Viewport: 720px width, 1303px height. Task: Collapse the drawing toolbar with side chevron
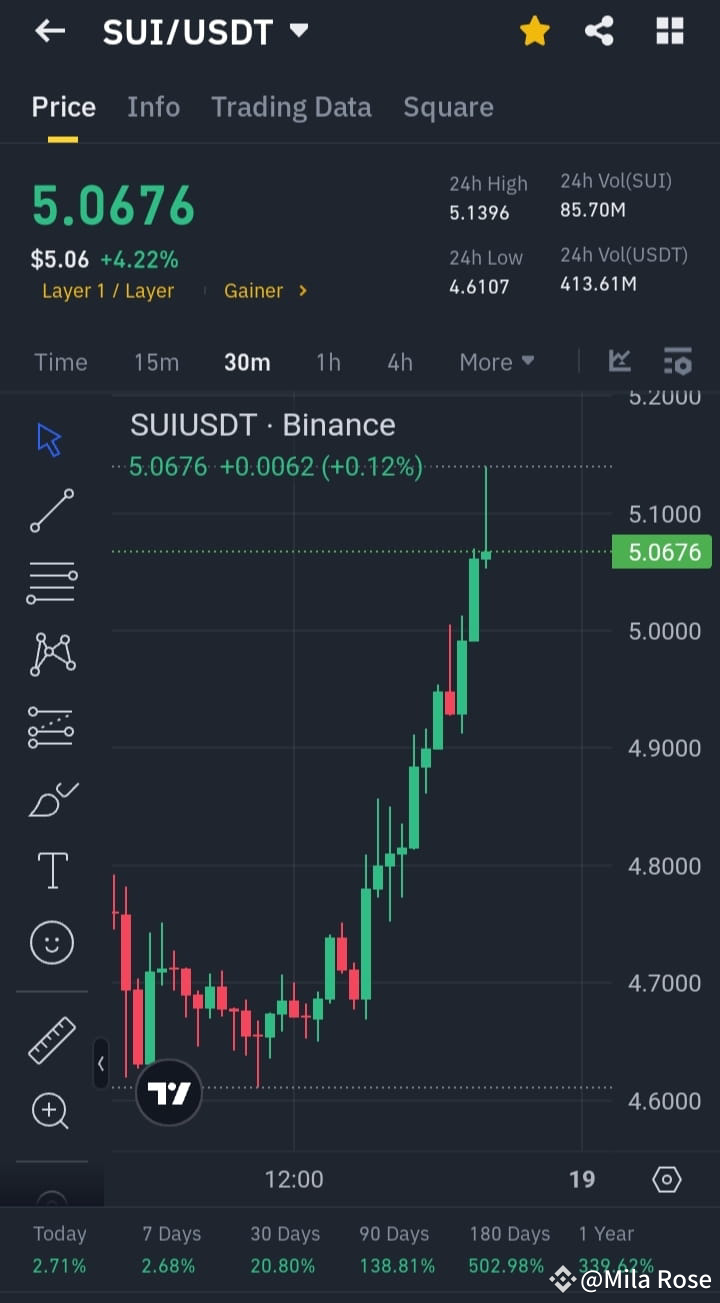coord(101,1064)
